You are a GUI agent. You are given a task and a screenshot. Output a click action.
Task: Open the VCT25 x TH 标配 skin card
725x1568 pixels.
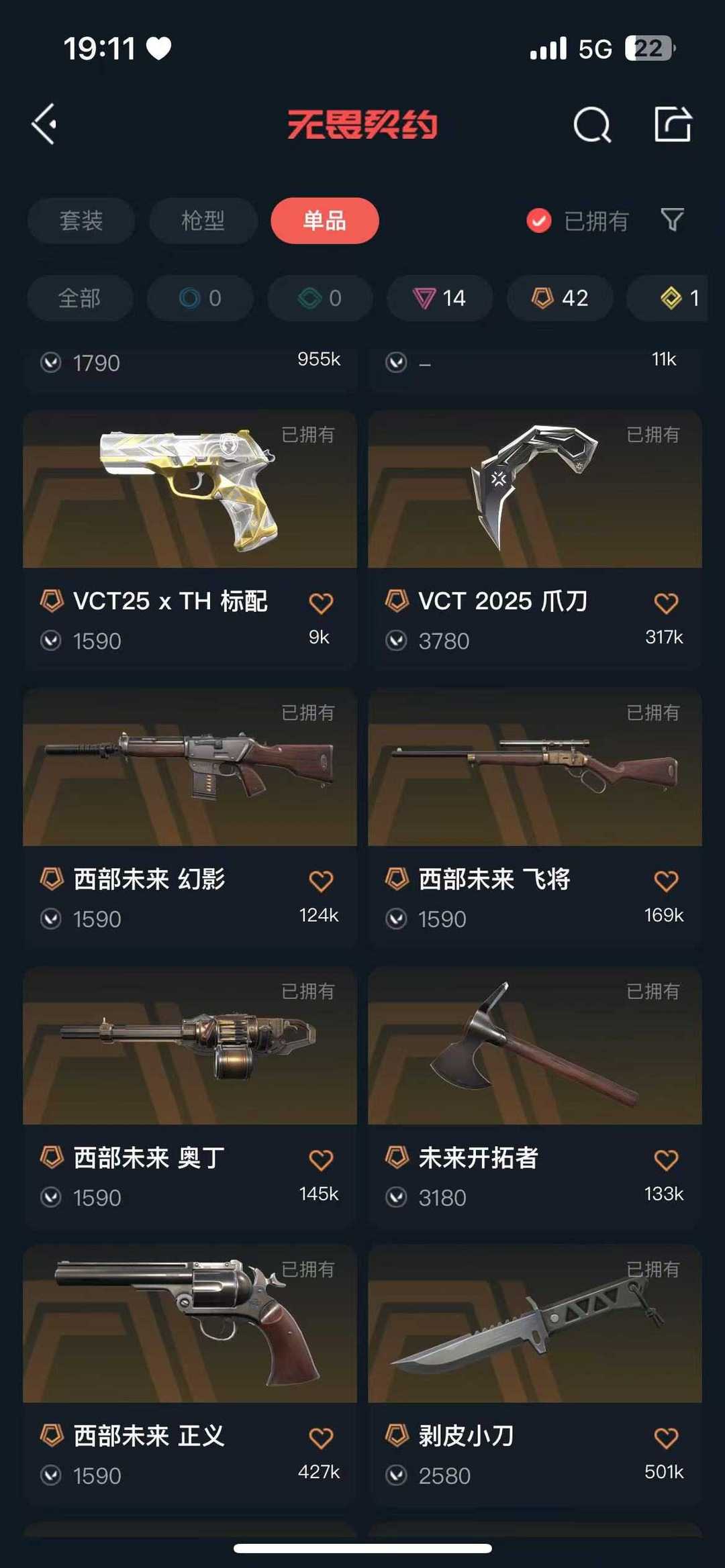coord(190,539)
